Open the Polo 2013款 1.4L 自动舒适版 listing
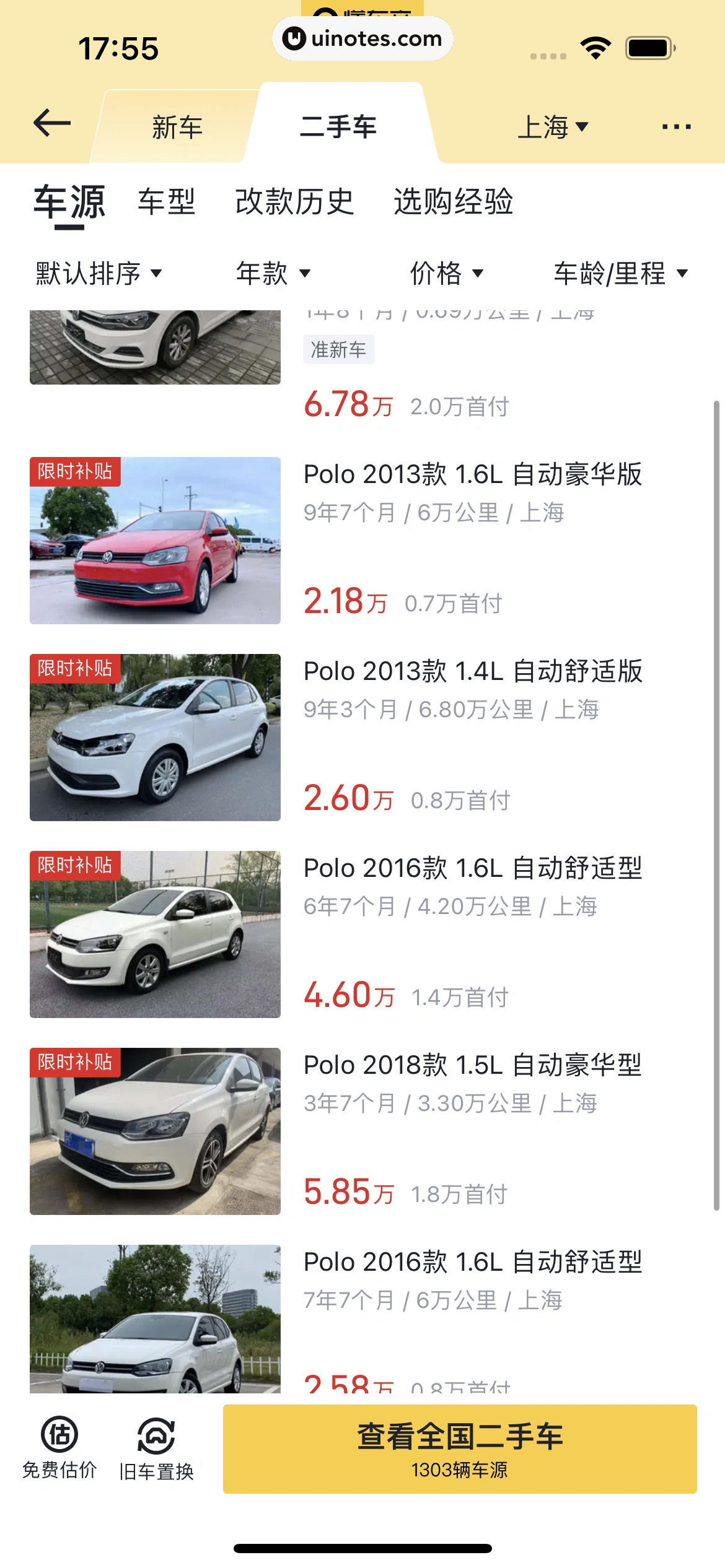This screenshot has width=725, height=1568. click(472, 672)
